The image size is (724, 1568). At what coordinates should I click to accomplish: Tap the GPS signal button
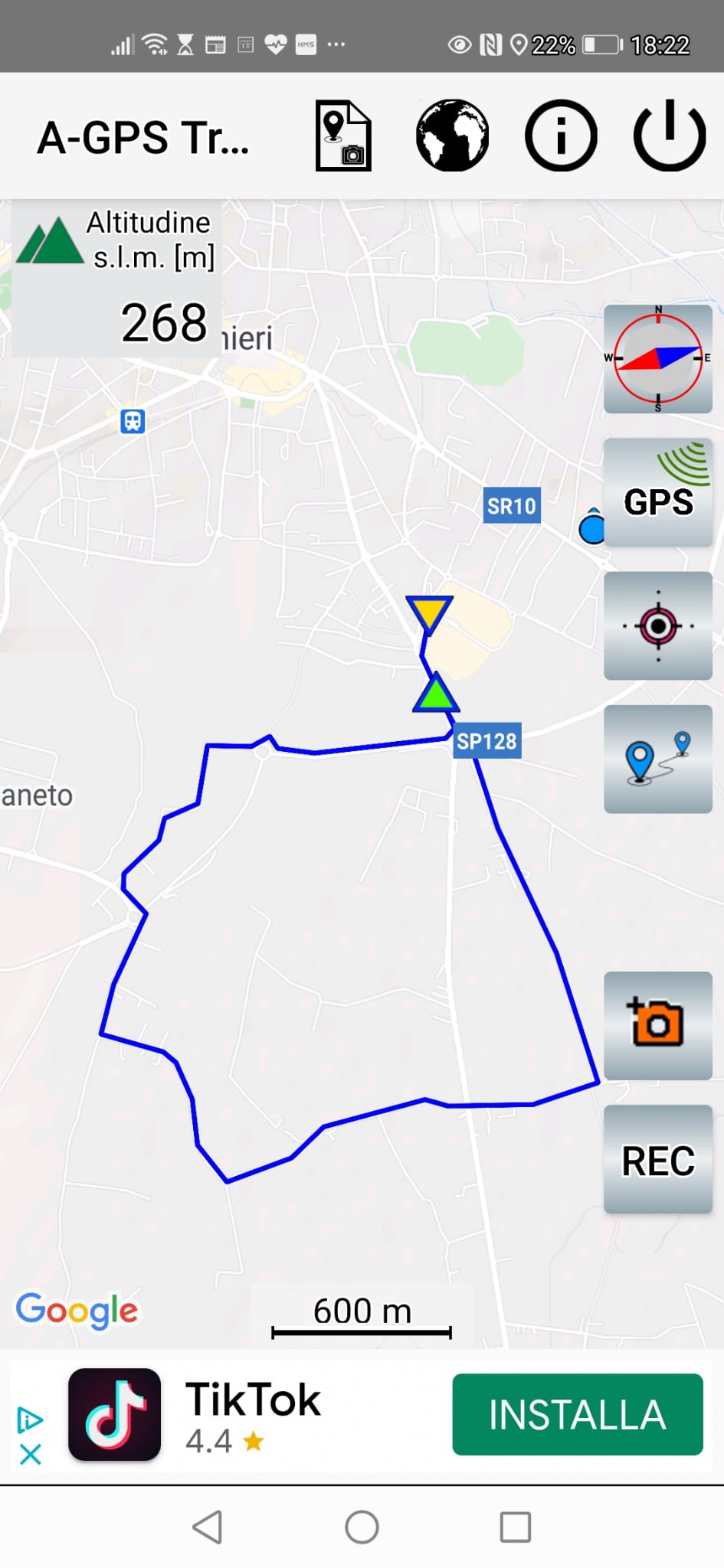point(658,492)
